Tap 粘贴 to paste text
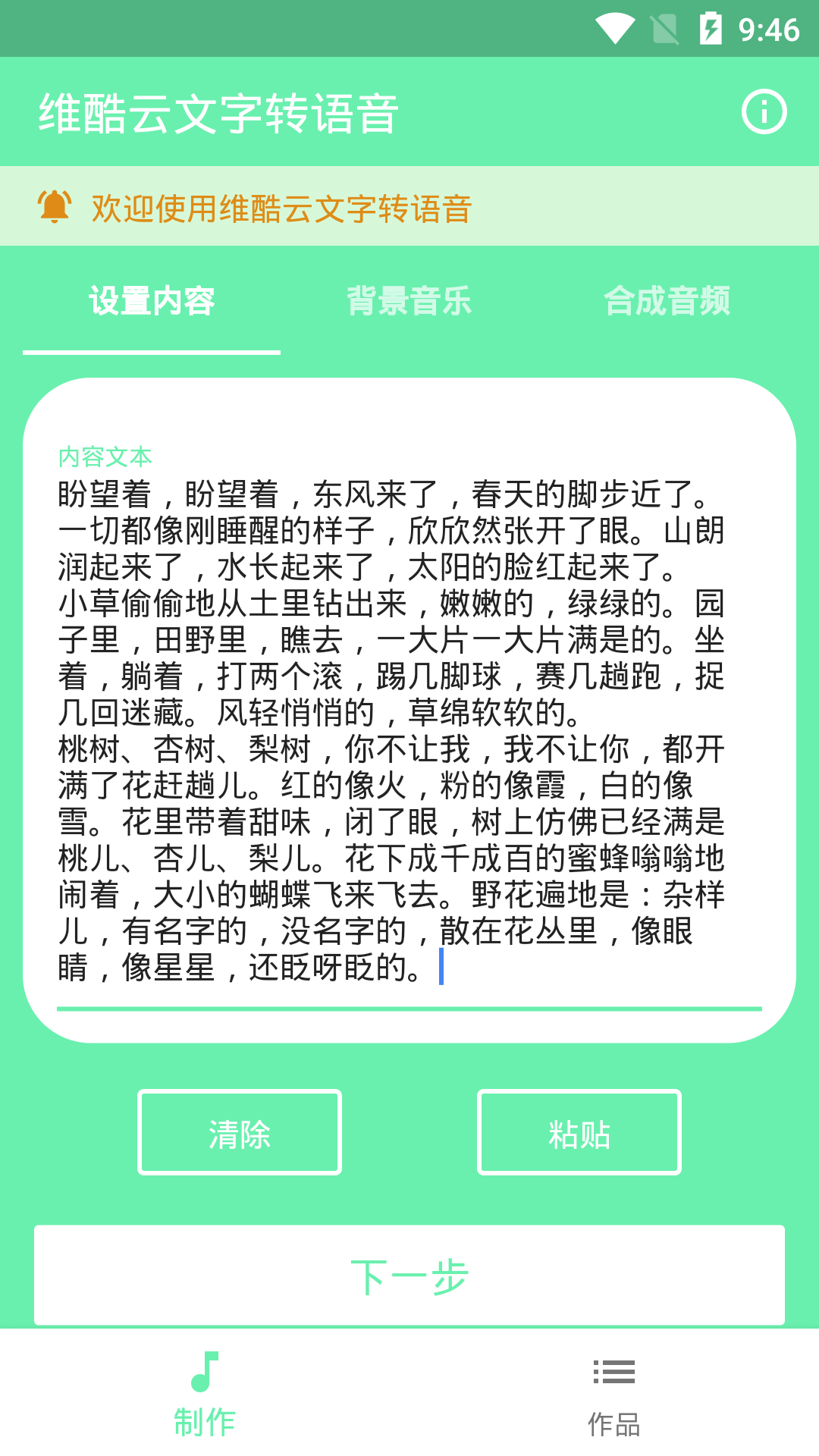819x1456 pixels. coord(579,1132)
